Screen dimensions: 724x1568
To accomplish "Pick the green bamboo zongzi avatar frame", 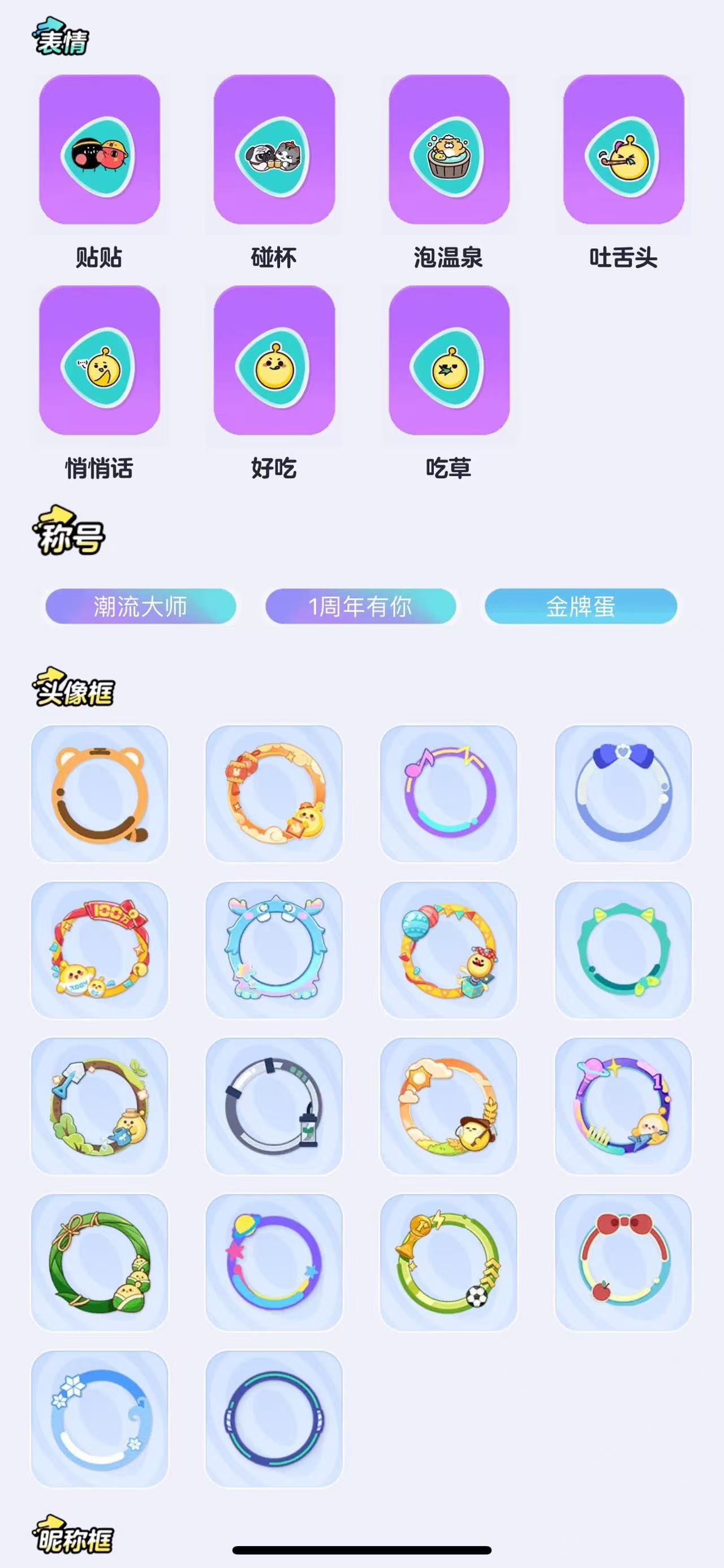I will click(x=99, y=1263).
